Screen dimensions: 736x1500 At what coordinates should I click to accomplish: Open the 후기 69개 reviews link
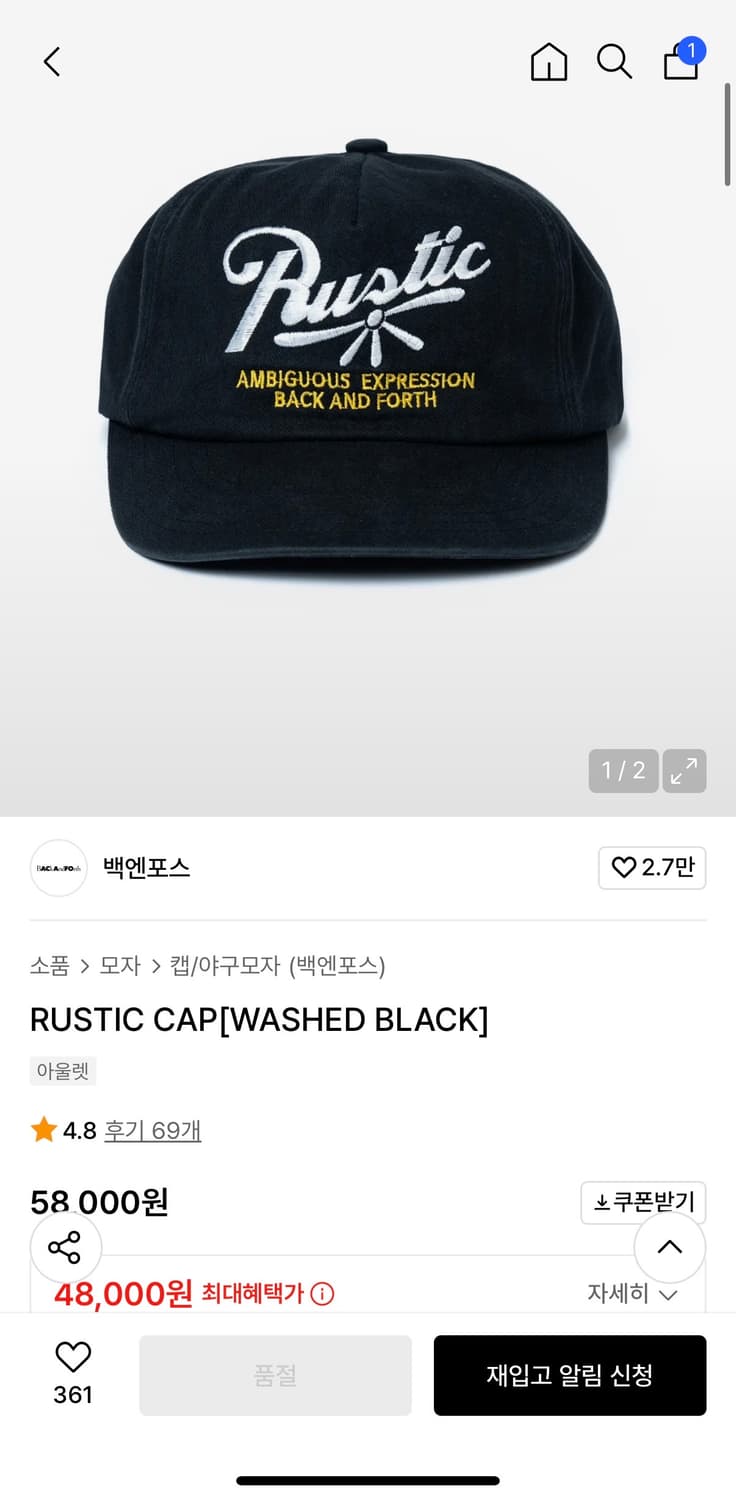[x=152, y=1129]
